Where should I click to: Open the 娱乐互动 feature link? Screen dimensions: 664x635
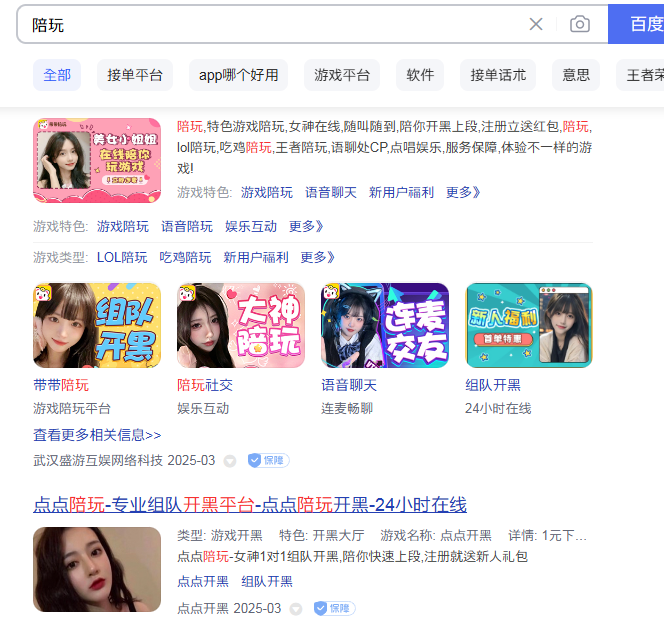[251, 226]
